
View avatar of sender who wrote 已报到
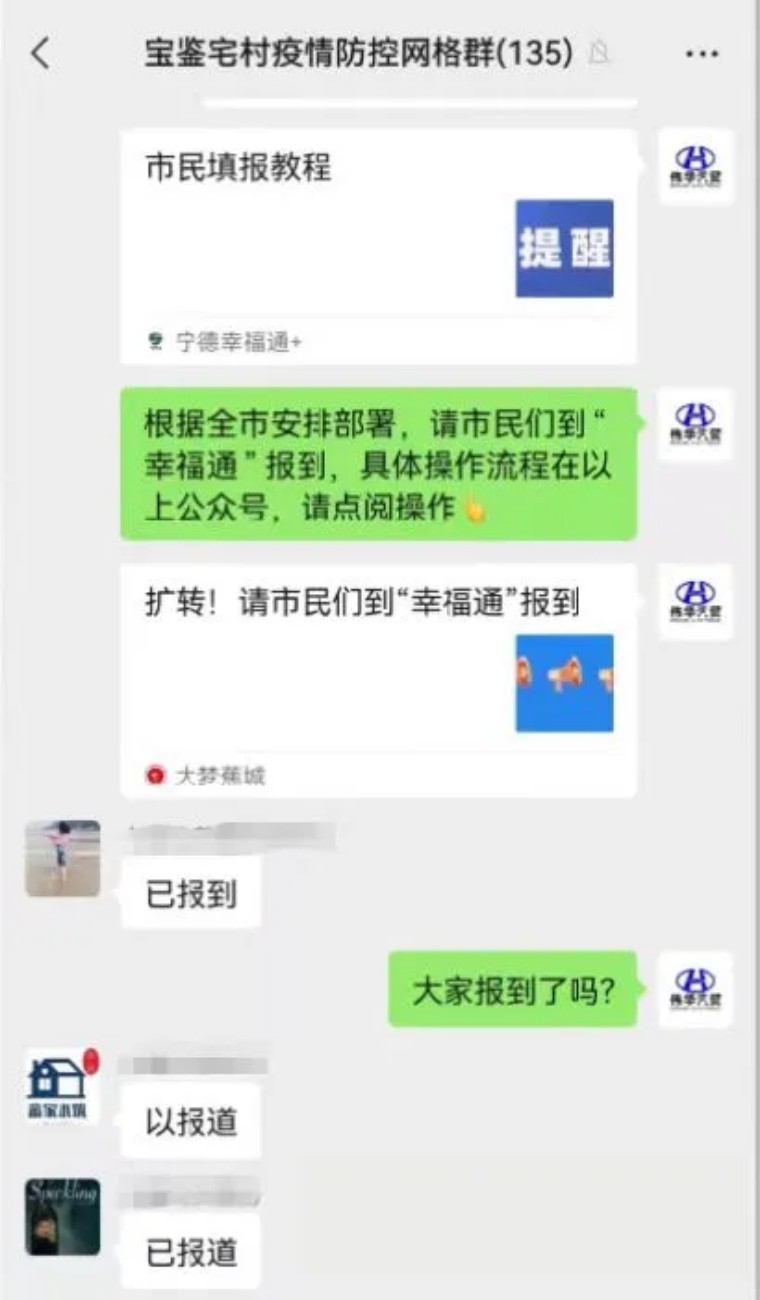tap(62, 858)
